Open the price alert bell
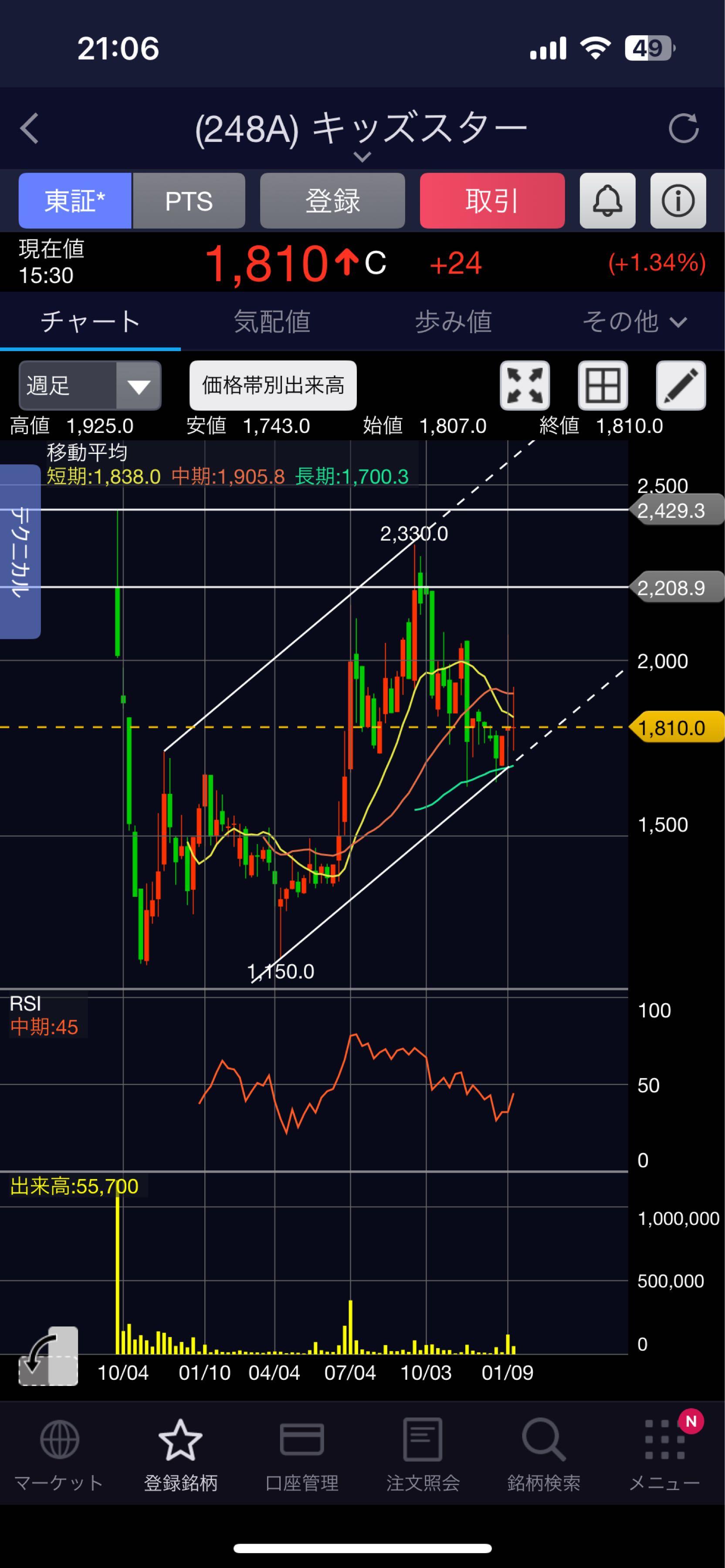 tap(607, 201)
